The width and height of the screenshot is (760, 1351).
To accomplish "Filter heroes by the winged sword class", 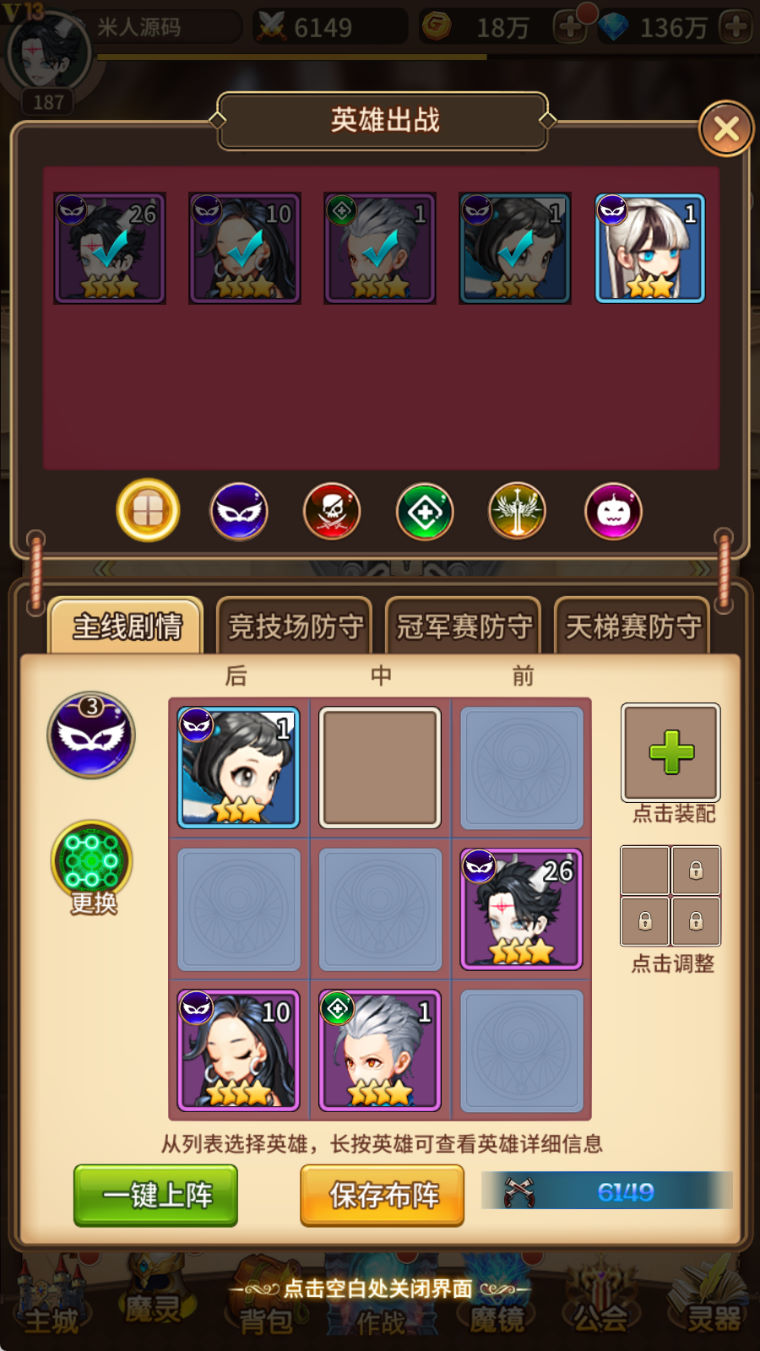I will (517, 511).
